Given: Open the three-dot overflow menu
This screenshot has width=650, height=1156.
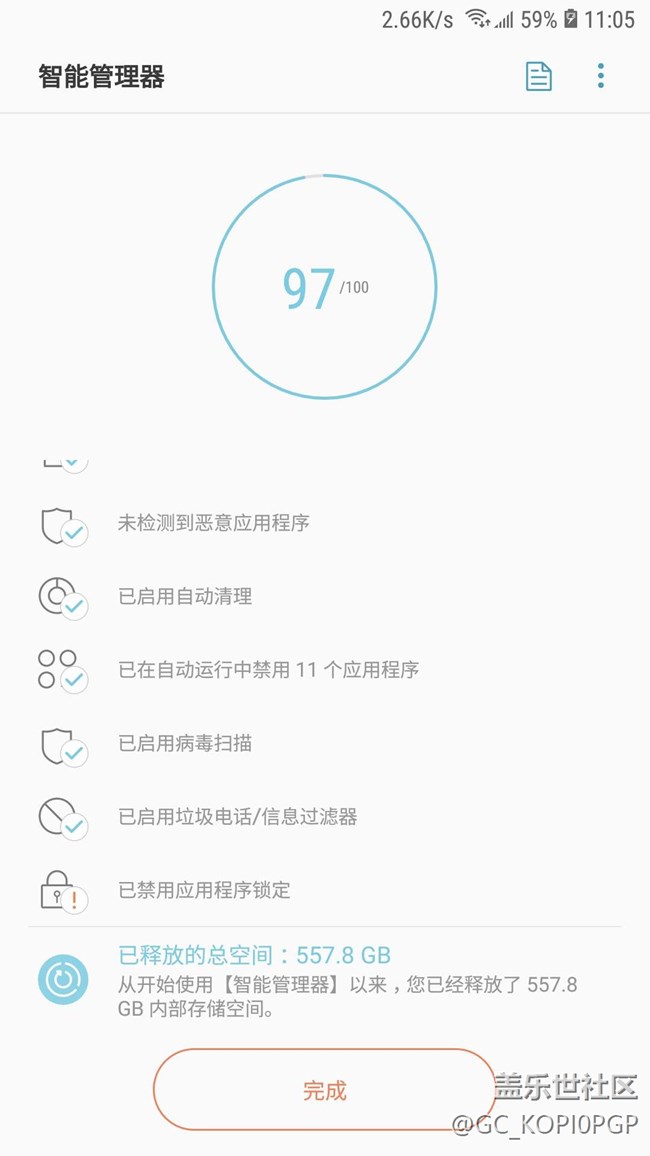Looking at the screenshot, I should coord(601,76).
